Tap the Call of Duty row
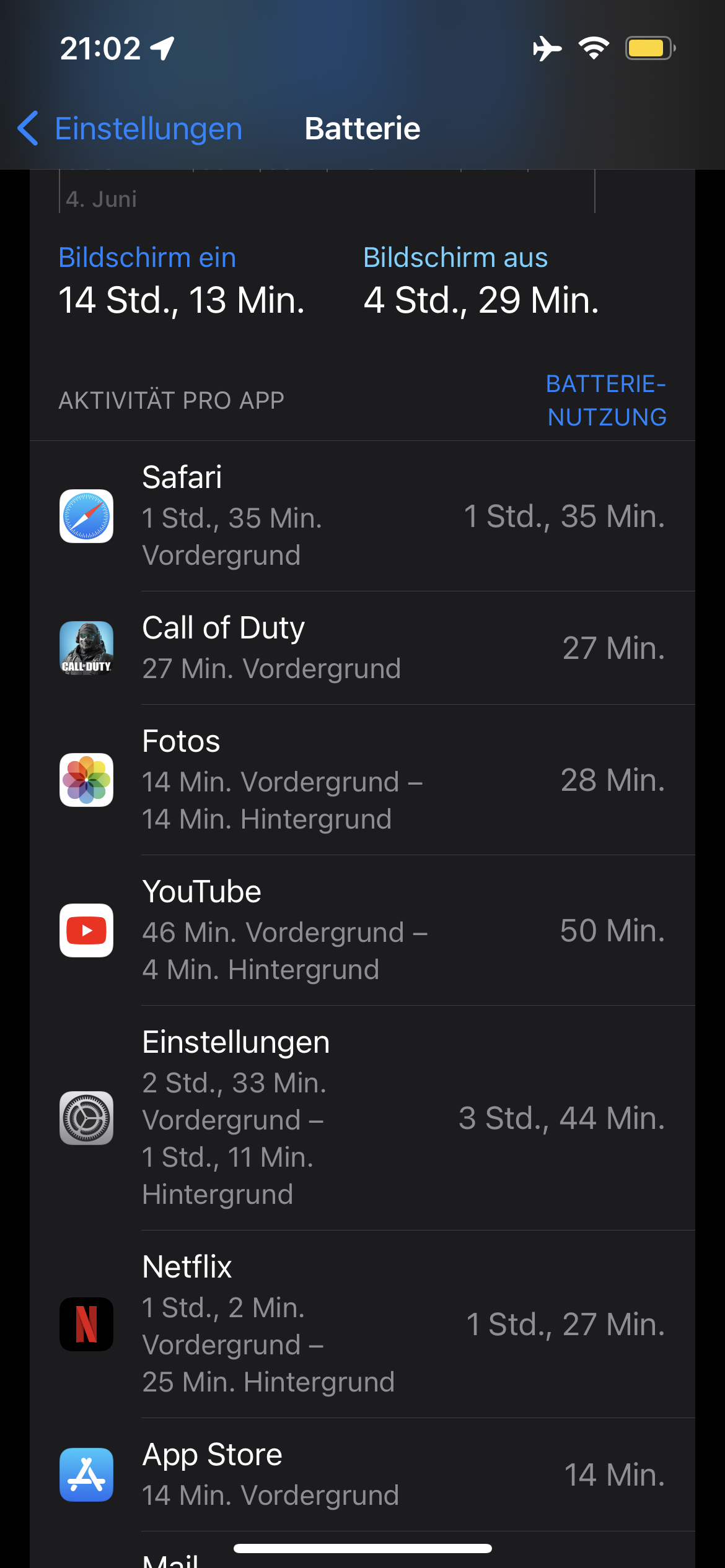 pos(362,648)
